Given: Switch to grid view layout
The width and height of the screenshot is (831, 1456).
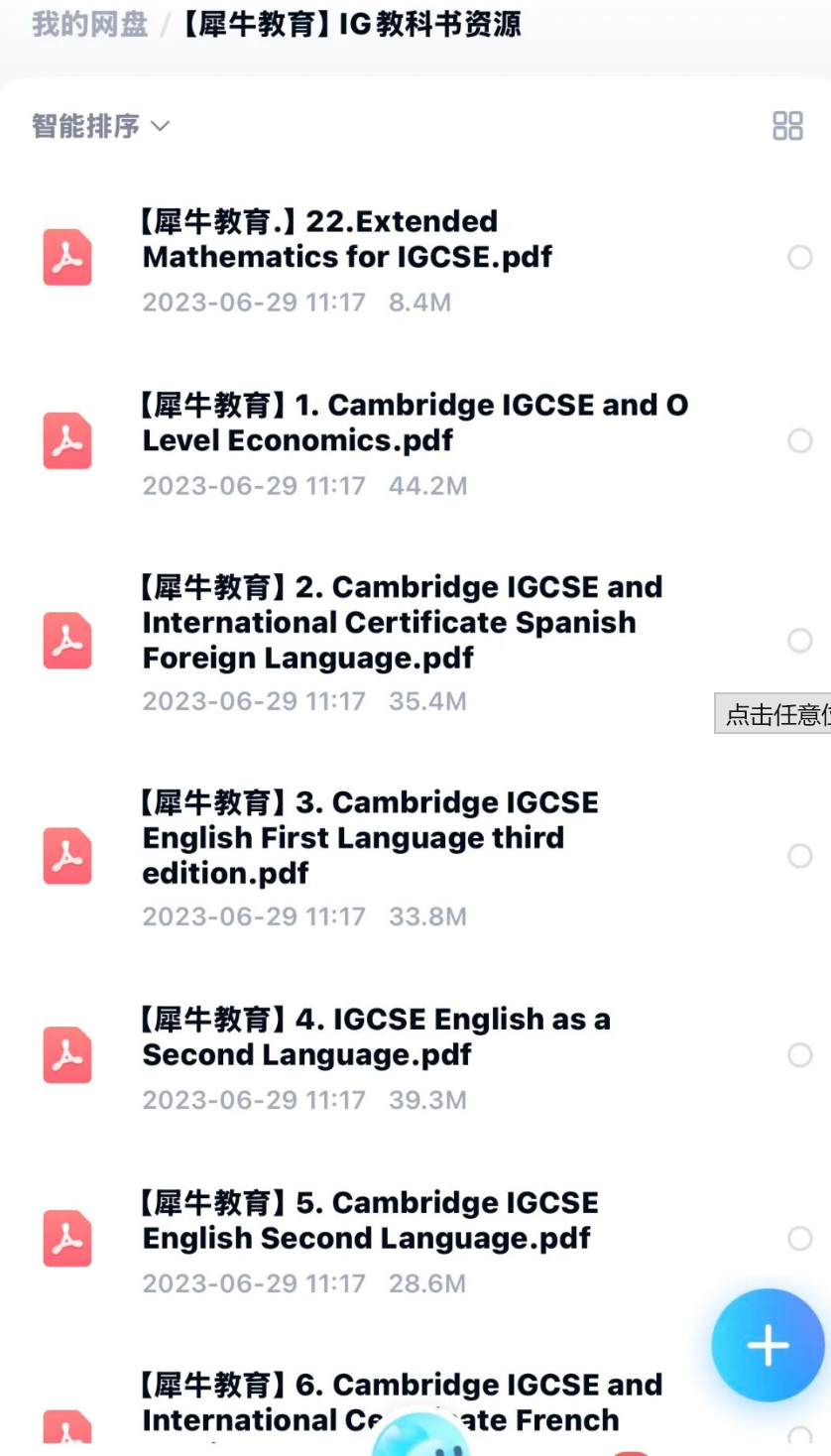Looking at the screenshot, I should (x=787, y=126).
